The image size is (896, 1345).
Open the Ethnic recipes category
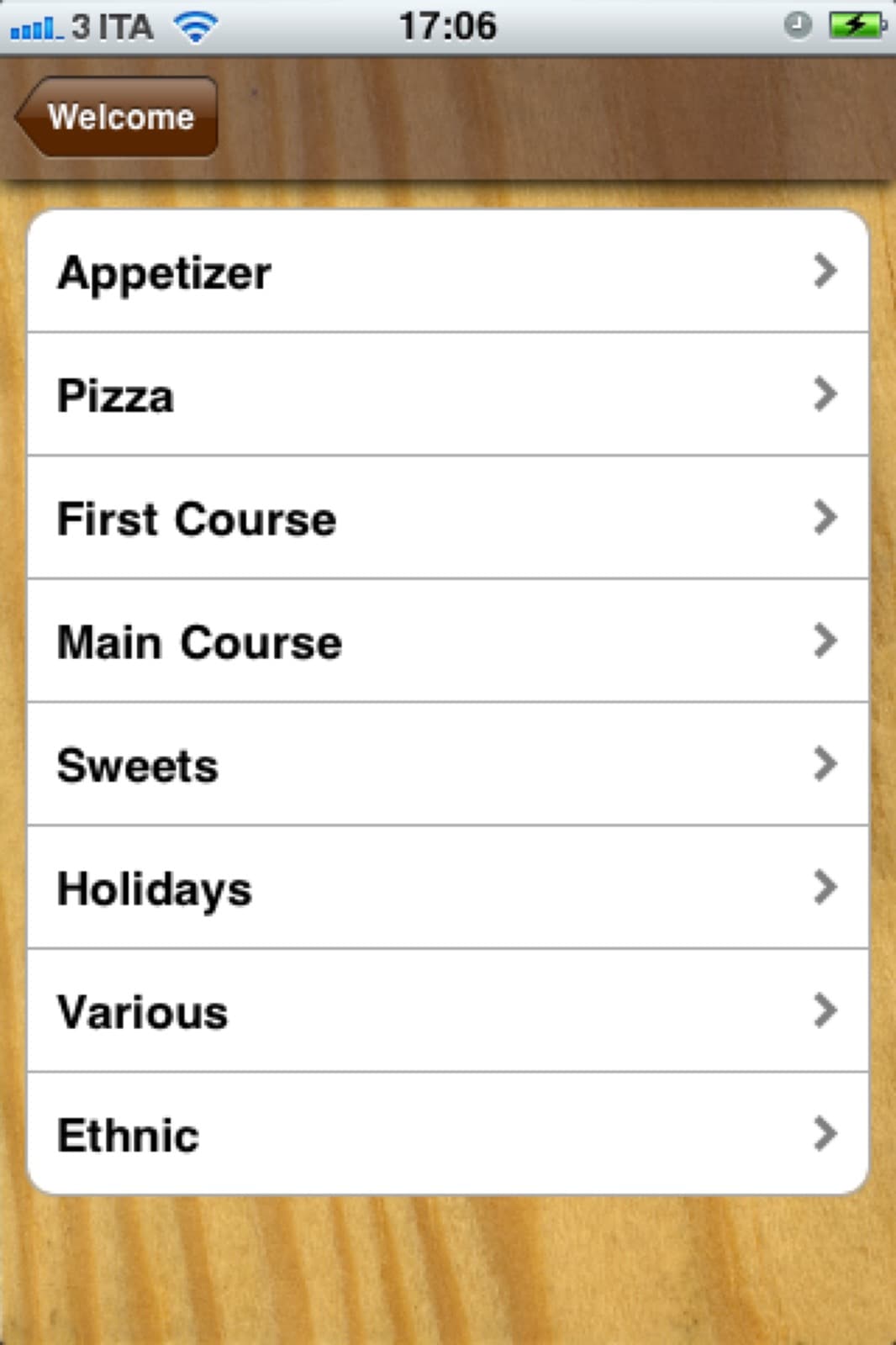pos(336,1134)
